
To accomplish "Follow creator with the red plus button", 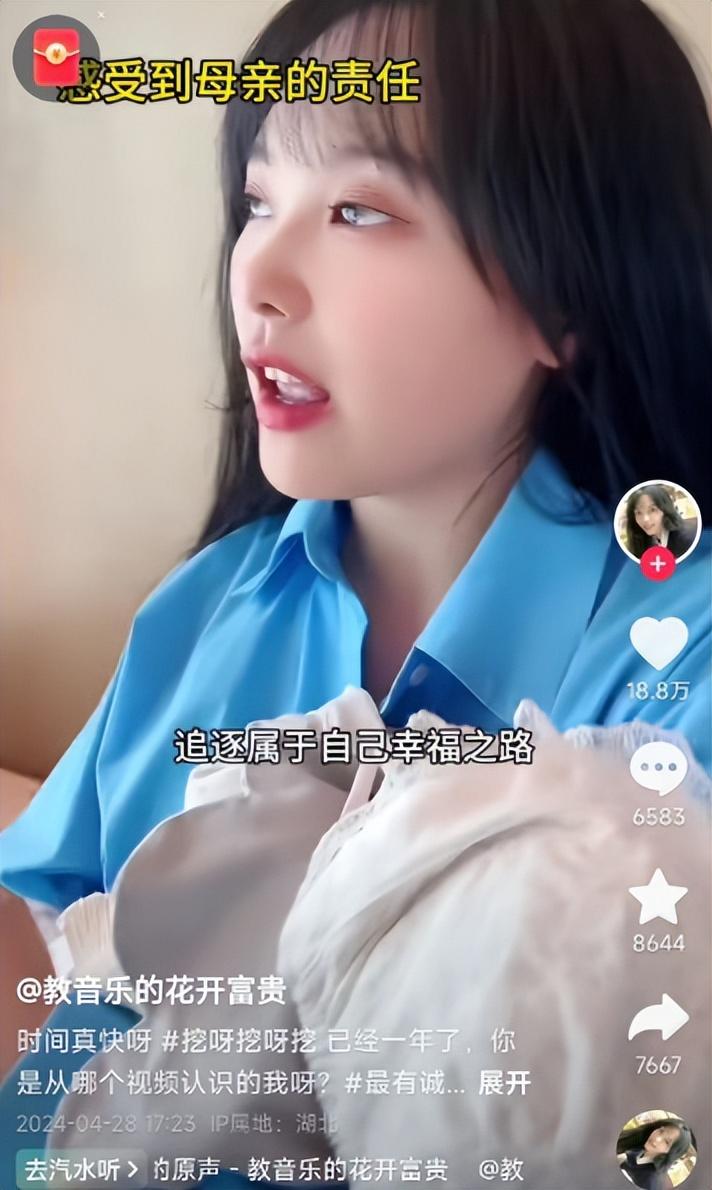I will [x=657, y=564].
